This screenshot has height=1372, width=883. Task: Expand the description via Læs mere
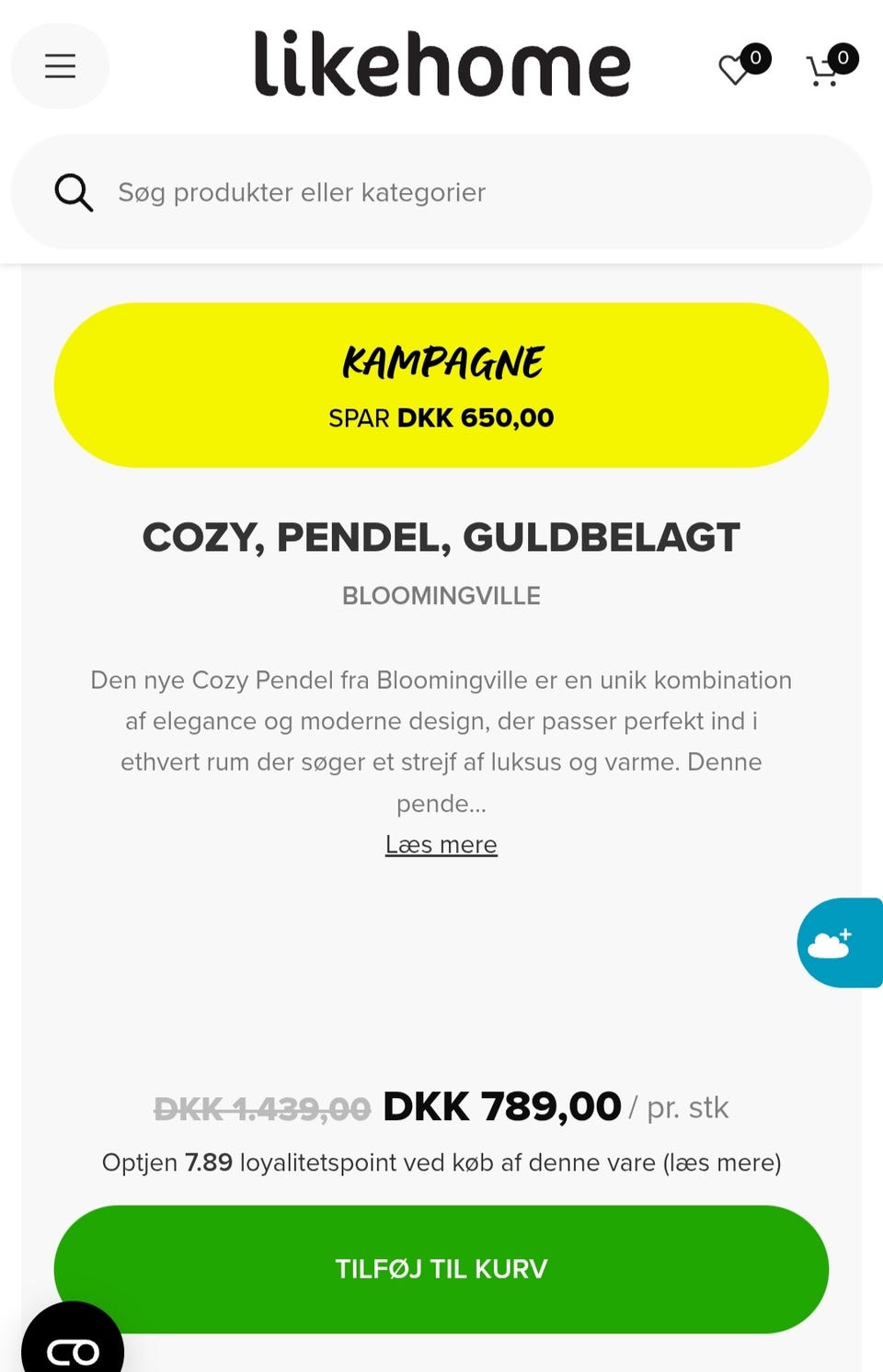coord(441,844)
